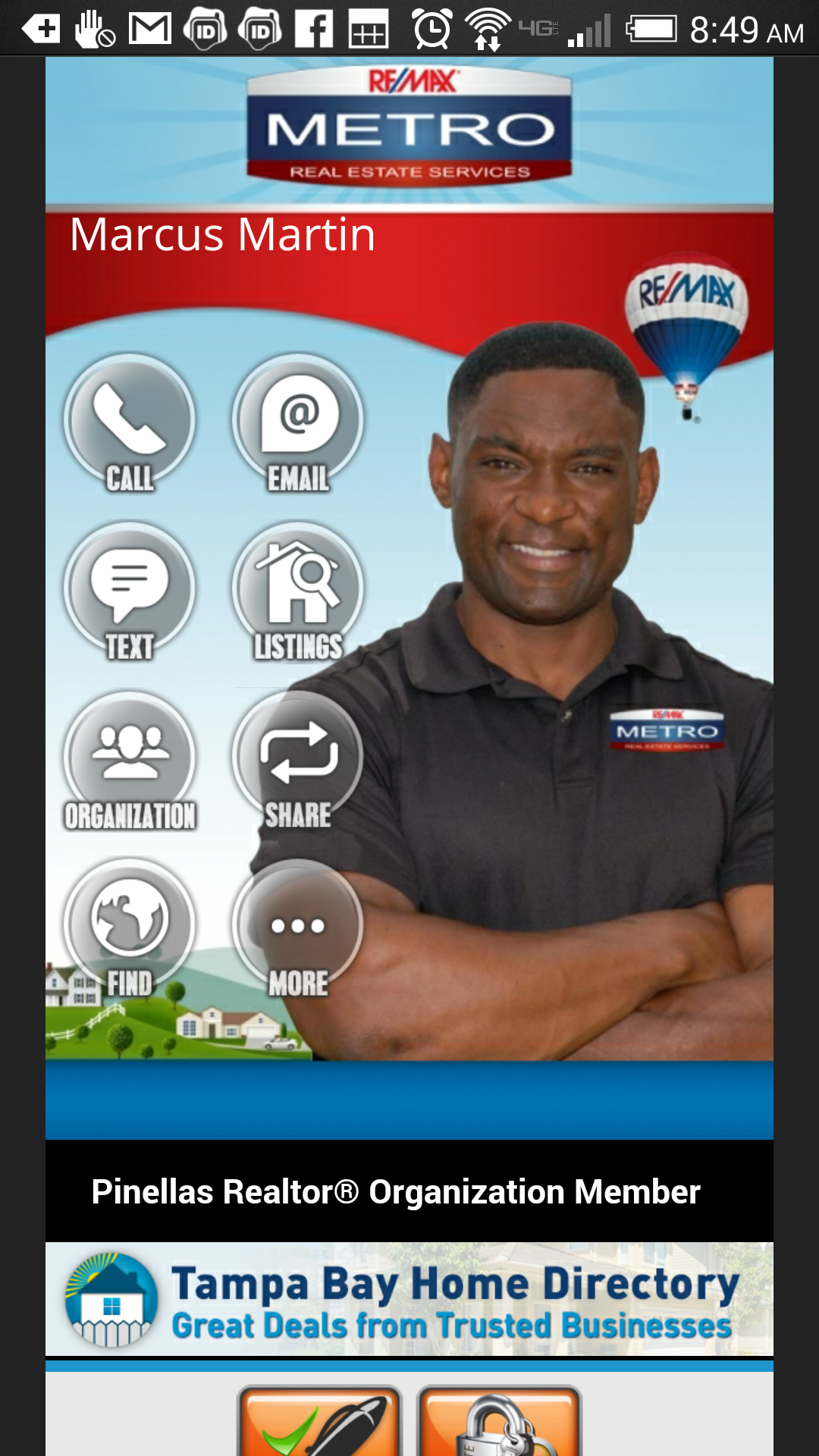Browse property Listings

[298, 591]
